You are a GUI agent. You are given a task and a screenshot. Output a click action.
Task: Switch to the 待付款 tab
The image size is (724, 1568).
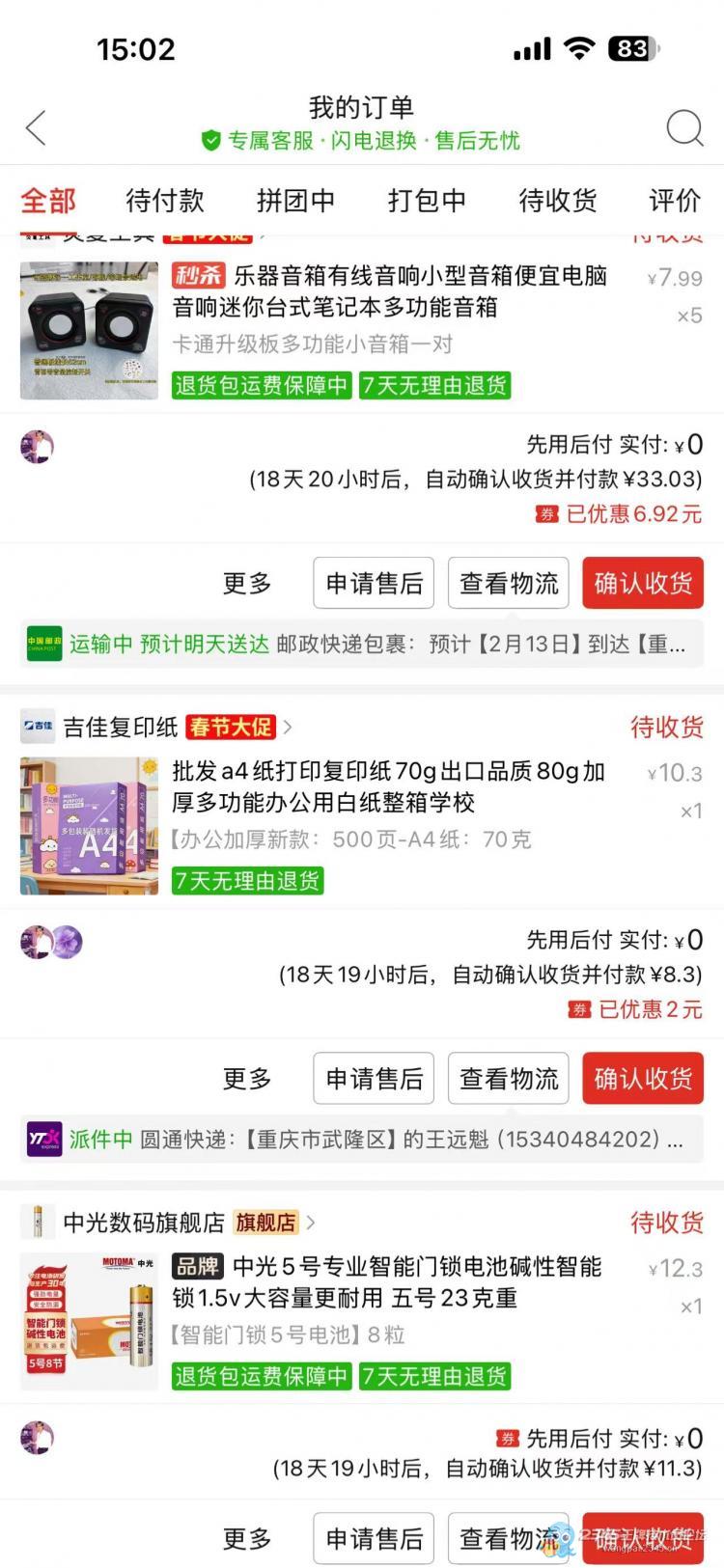165,201
